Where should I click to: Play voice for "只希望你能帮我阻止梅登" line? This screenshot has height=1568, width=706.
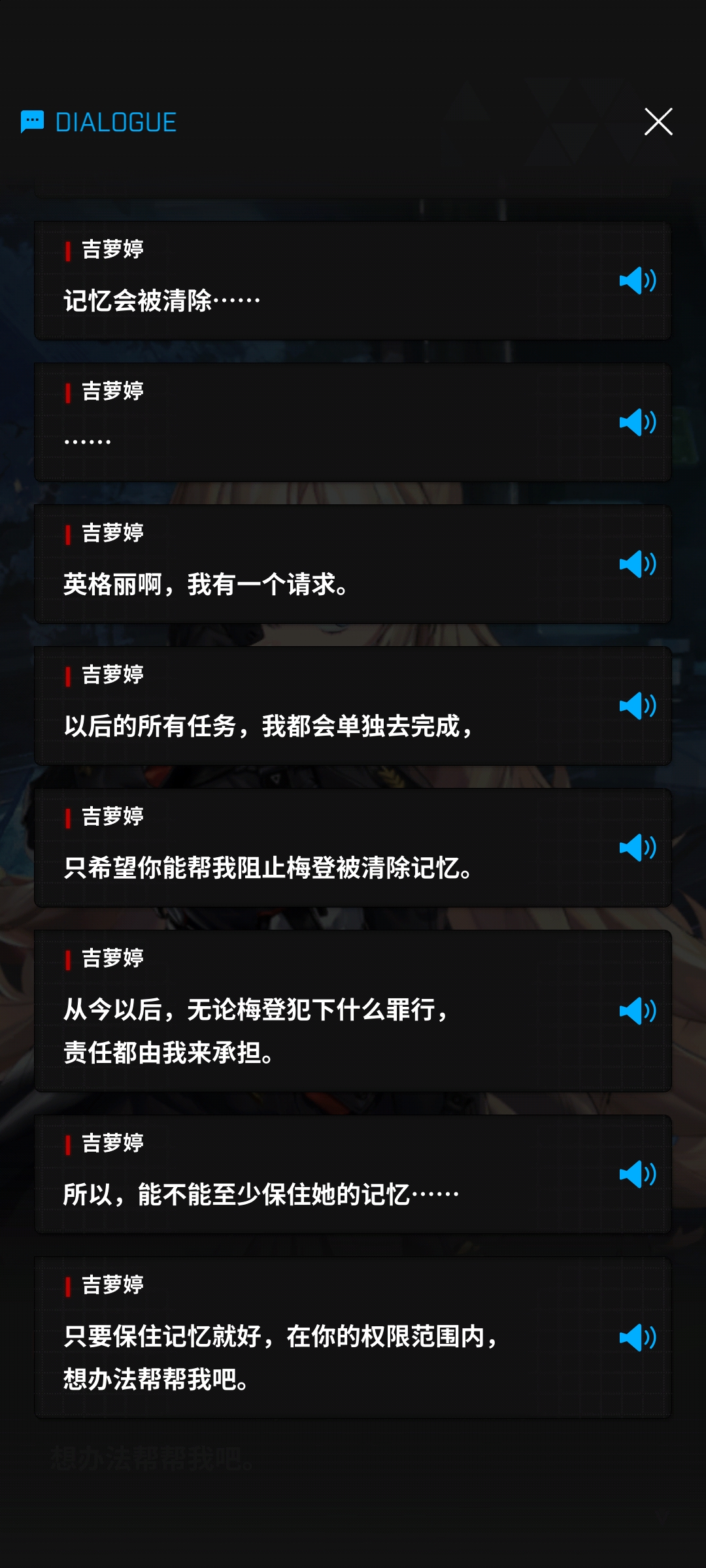(x=637, y=848)
